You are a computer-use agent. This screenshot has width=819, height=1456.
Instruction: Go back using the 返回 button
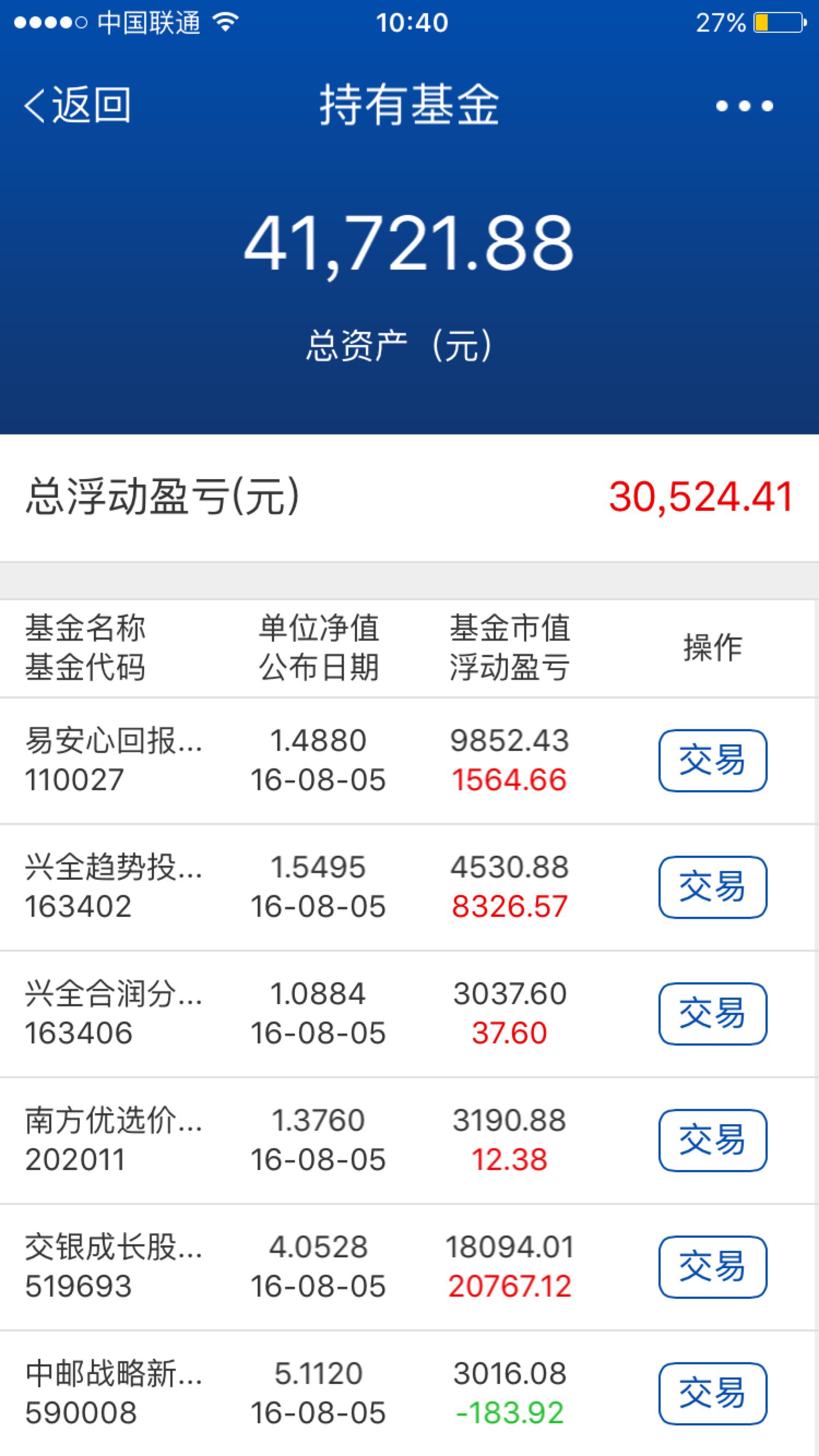point(77,105)
